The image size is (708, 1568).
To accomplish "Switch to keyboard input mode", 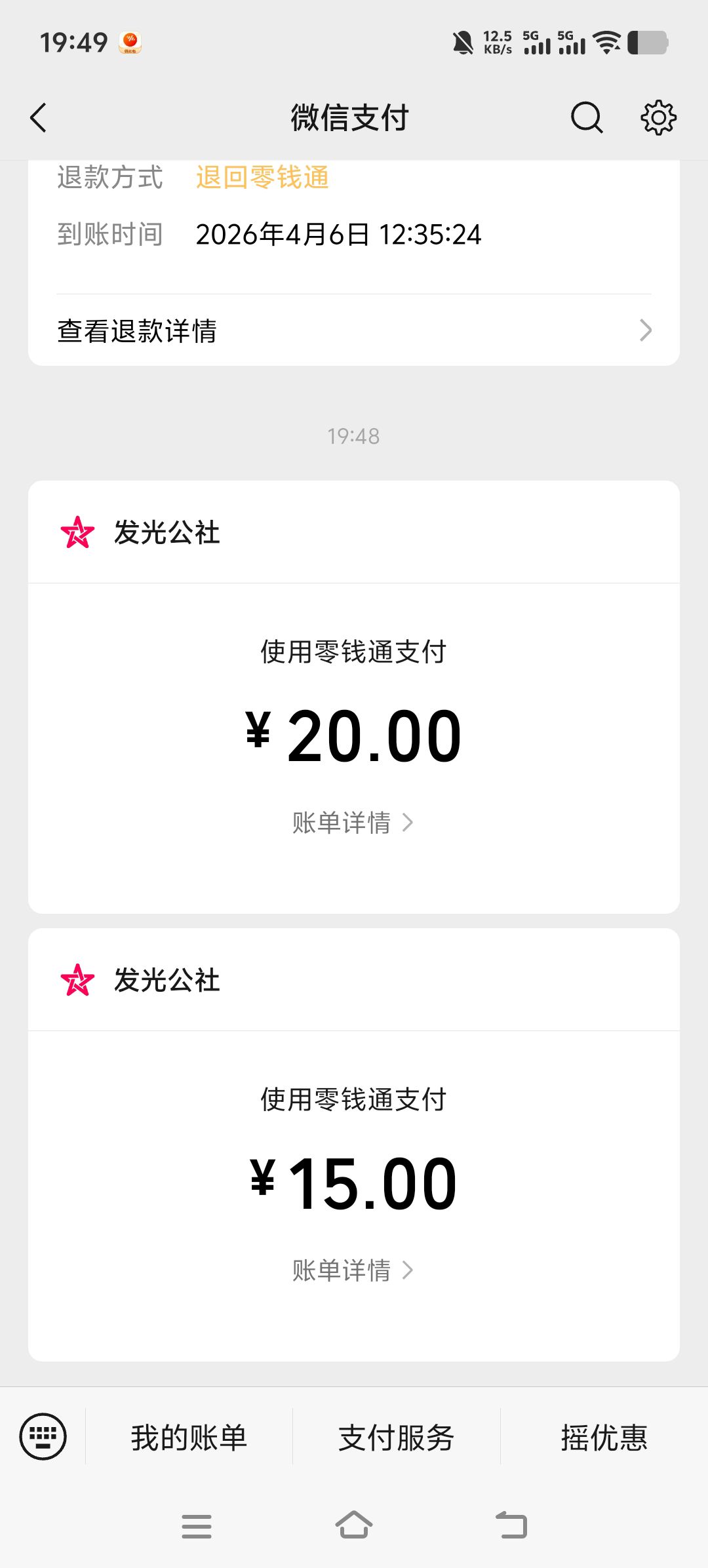I will [43, 1437].
